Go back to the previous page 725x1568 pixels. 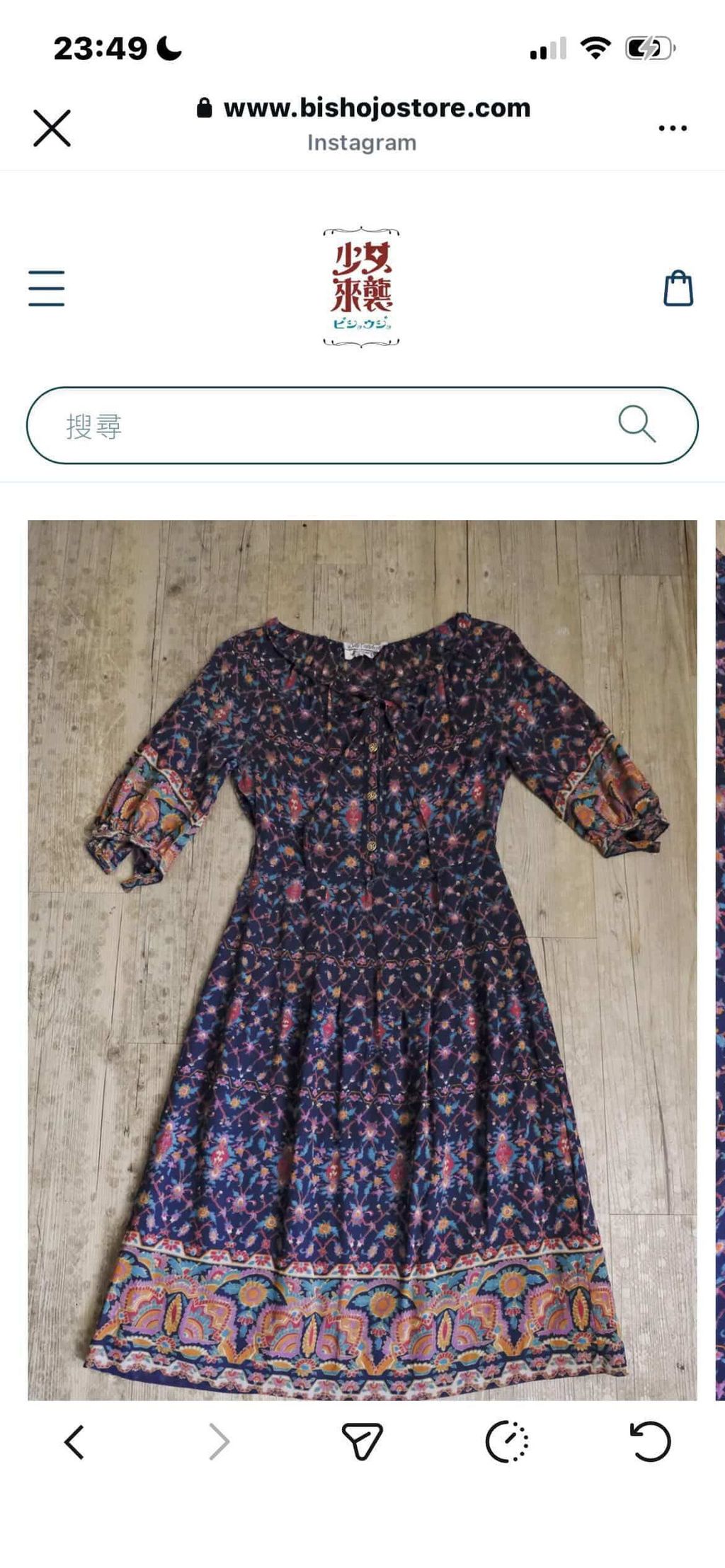[74, 1441]
